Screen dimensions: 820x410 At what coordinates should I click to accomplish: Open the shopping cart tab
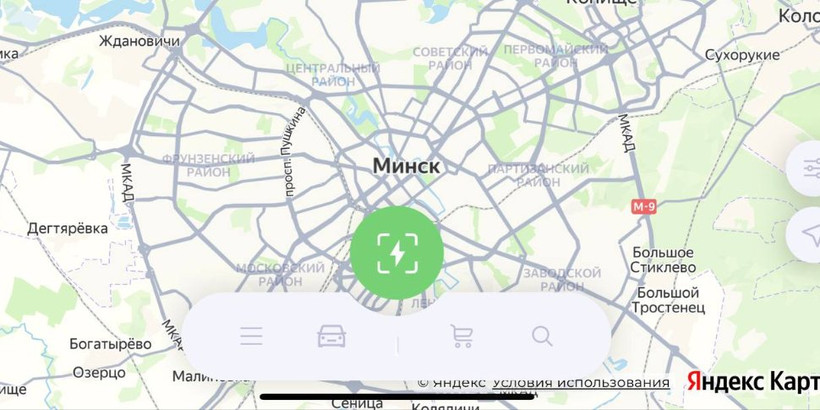[462, 336]
